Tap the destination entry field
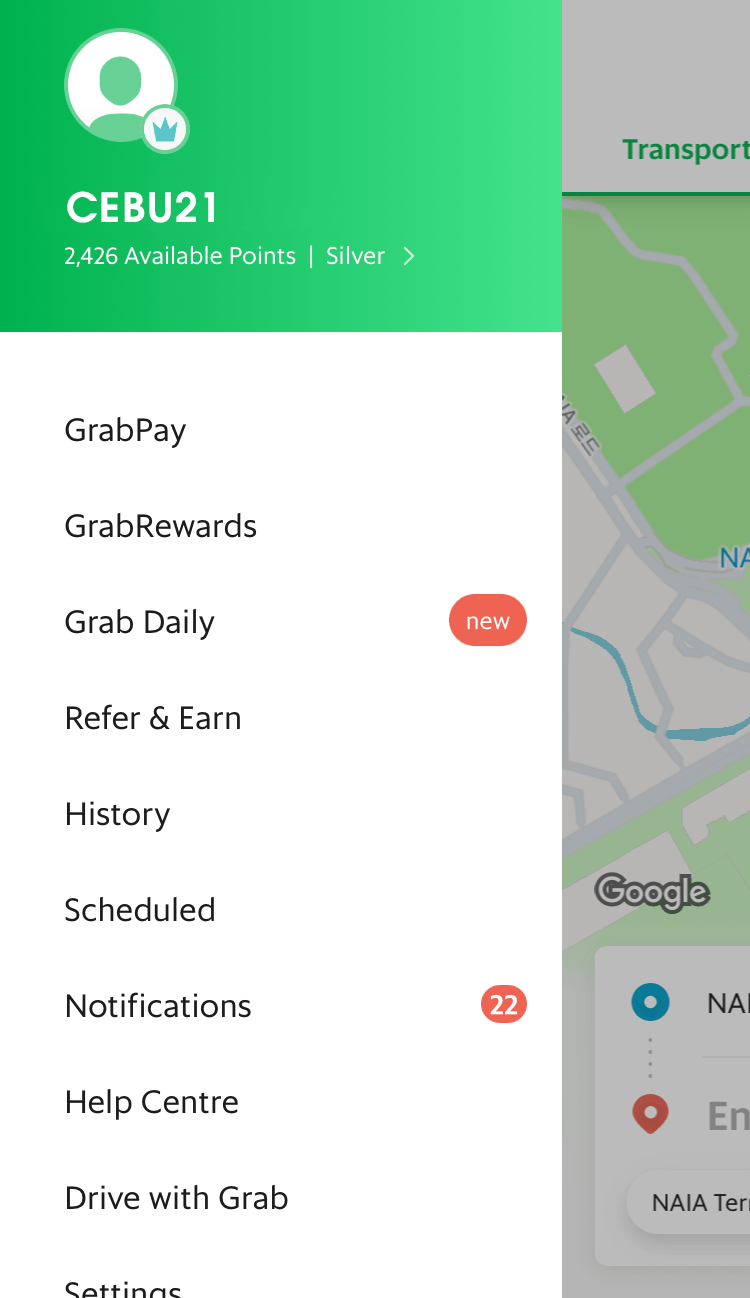Viewport: 750px width, 1298px height. [726, 1115]
